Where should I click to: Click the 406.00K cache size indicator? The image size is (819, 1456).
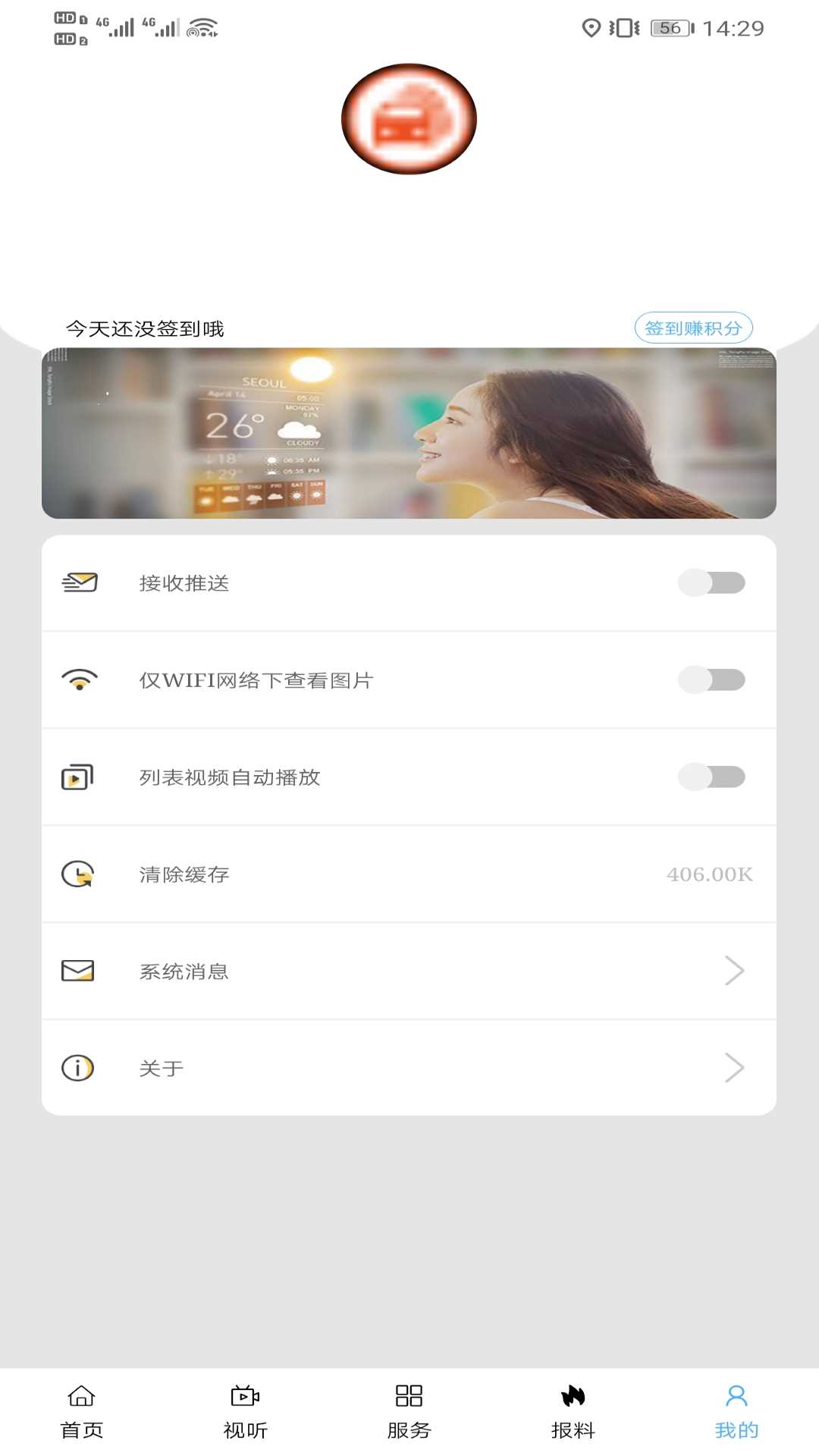point(709,874)
